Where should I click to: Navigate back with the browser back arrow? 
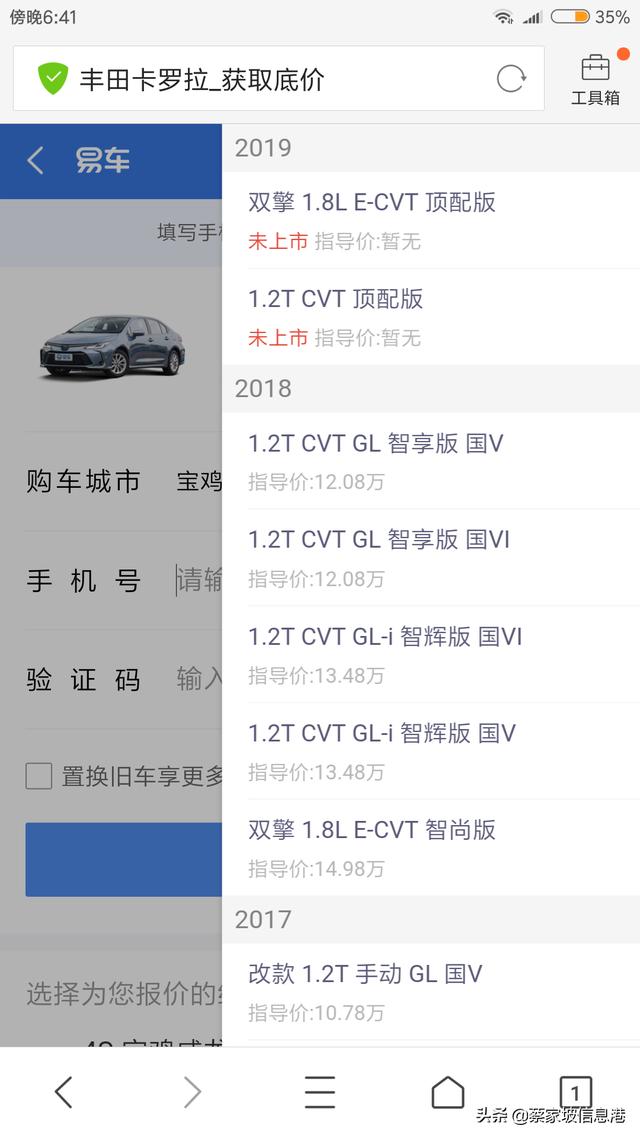pyautogui.click(x=63, y=1092)
